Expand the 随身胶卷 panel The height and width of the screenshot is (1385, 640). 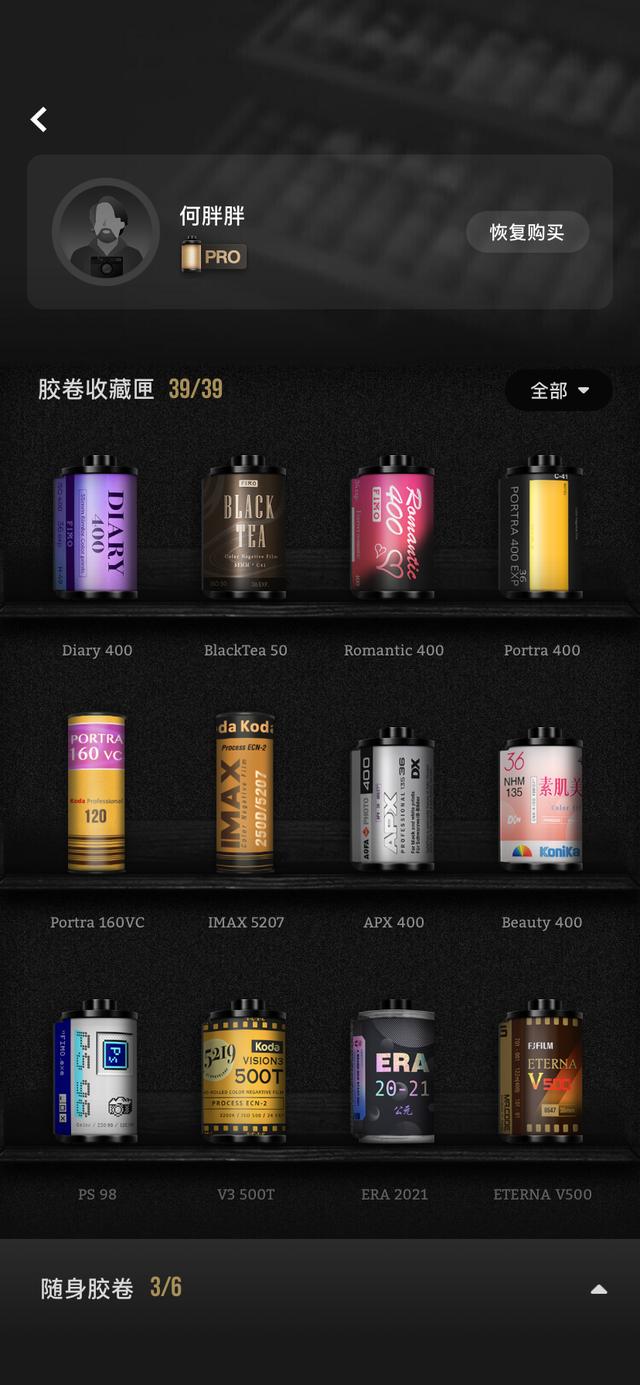(x=598, y=1289)
